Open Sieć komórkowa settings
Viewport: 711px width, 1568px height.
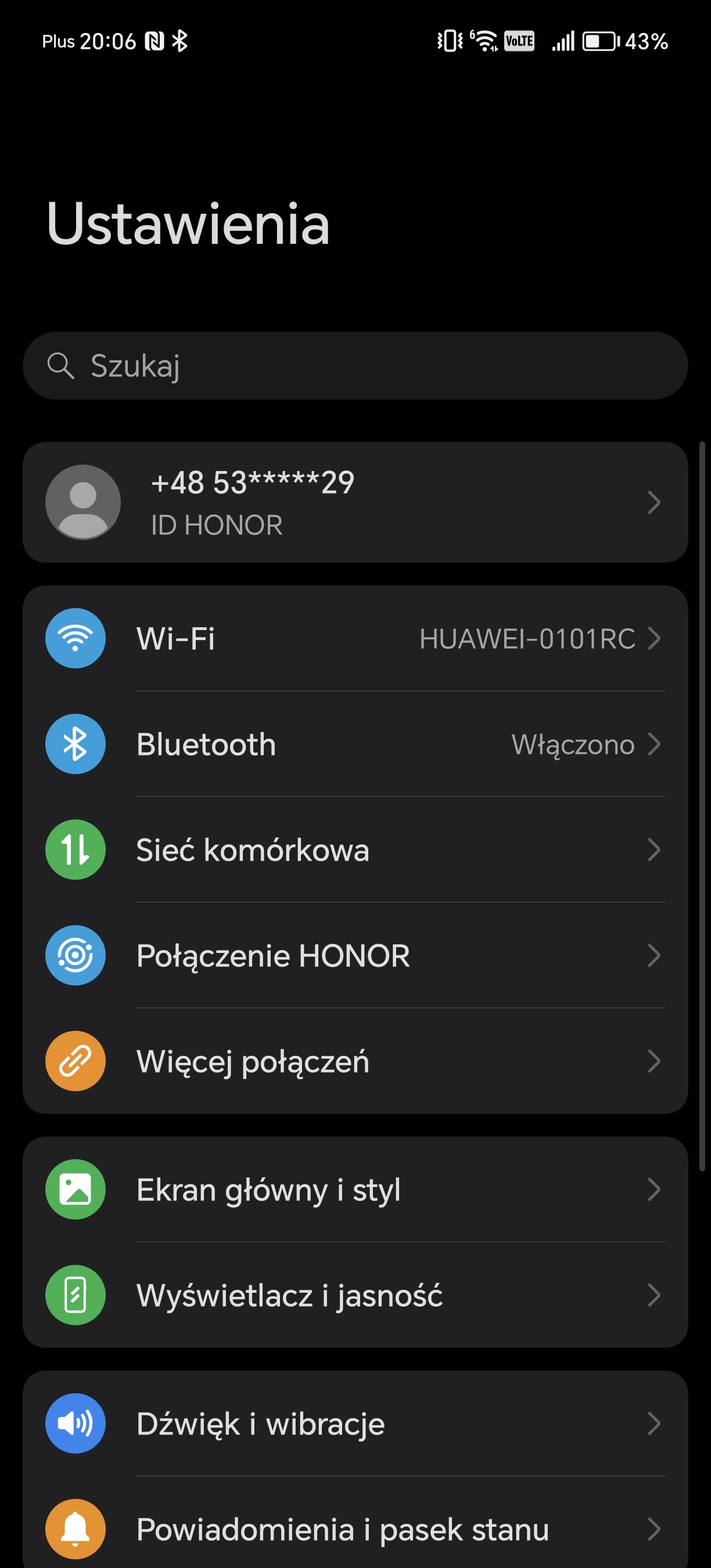coord(355,850)
